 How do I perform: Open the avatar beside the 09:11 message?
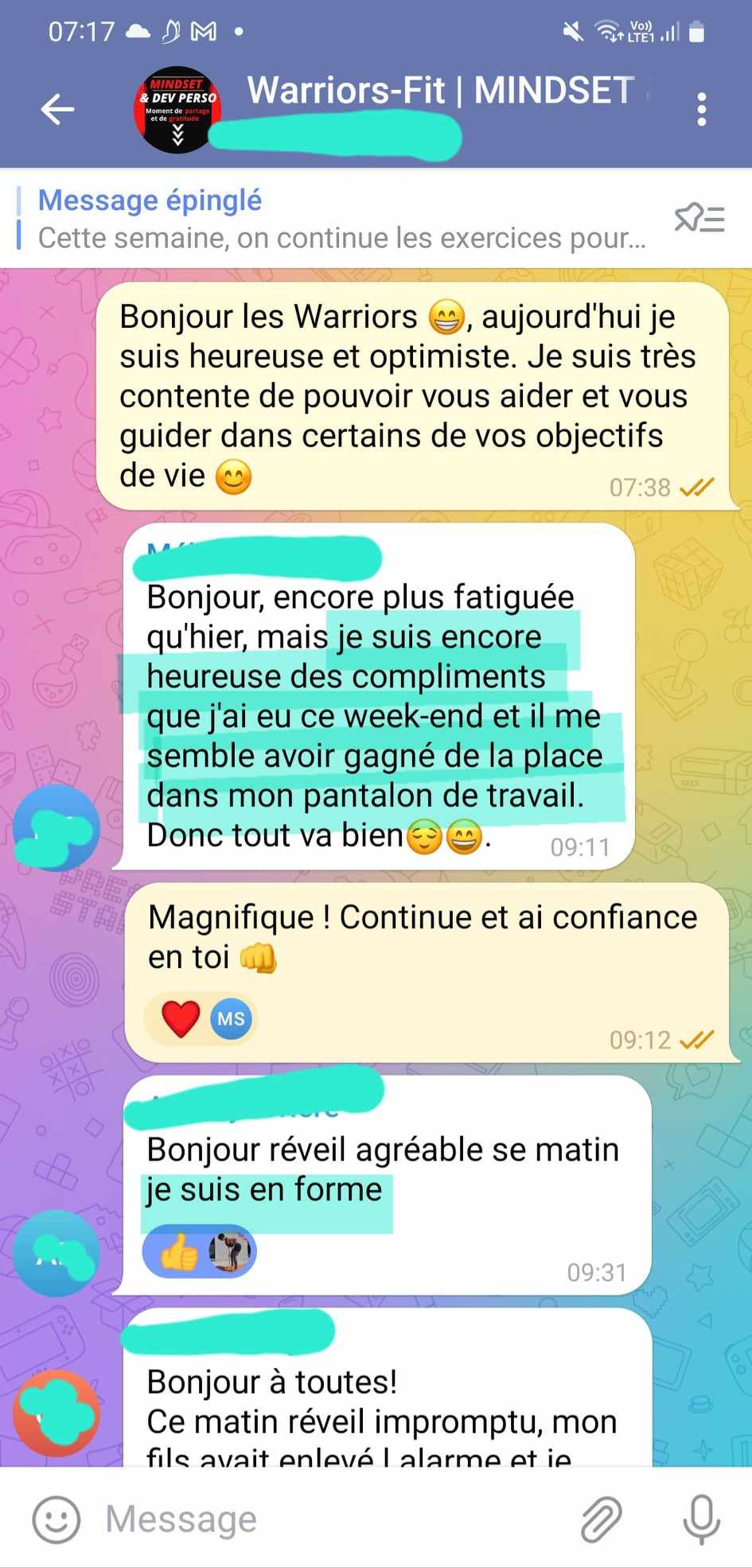[x=56, y=827]
